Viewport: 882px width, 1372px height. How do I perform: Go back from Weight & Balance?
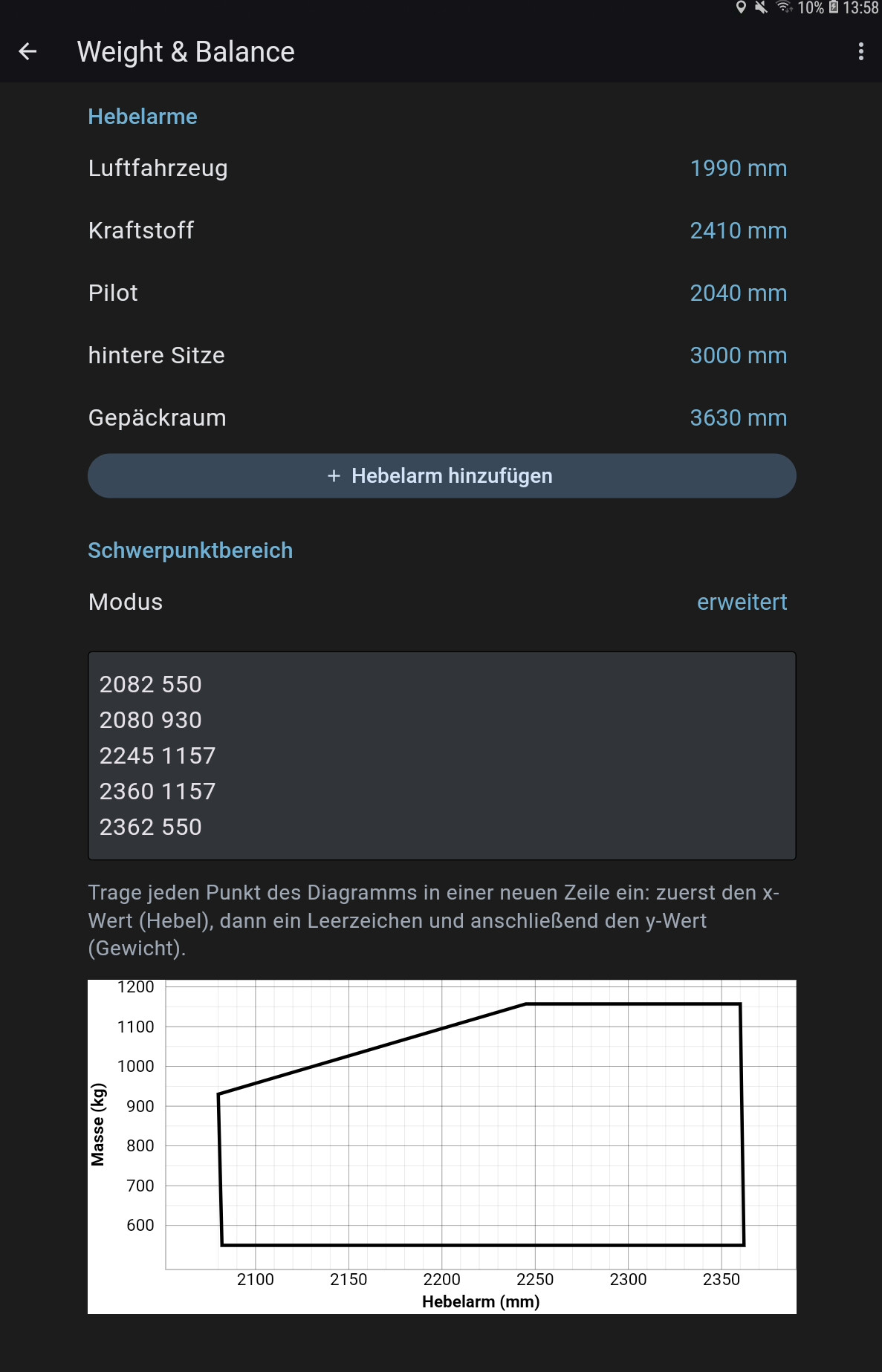[x=27, y=51]
